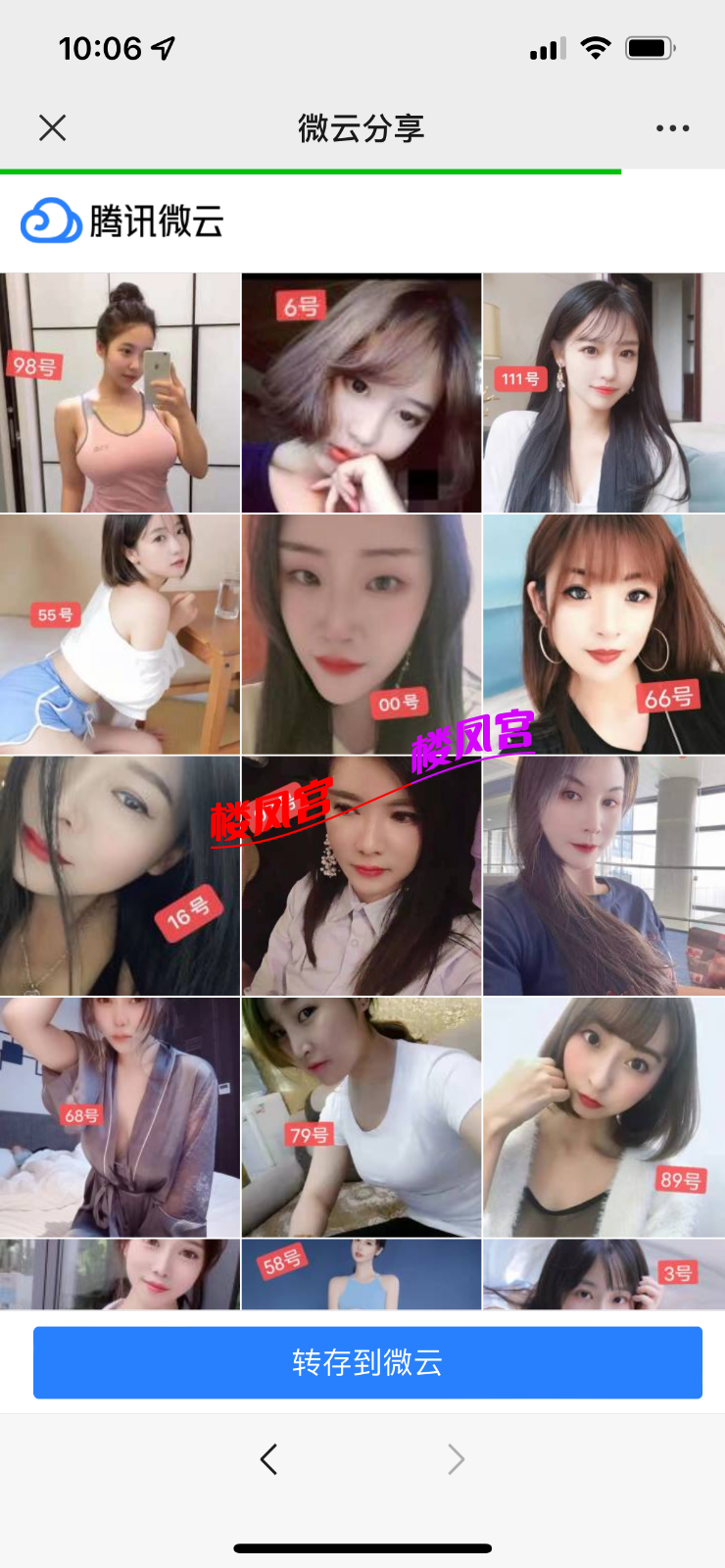Open the photo labeled 3号

(604, 1274)
